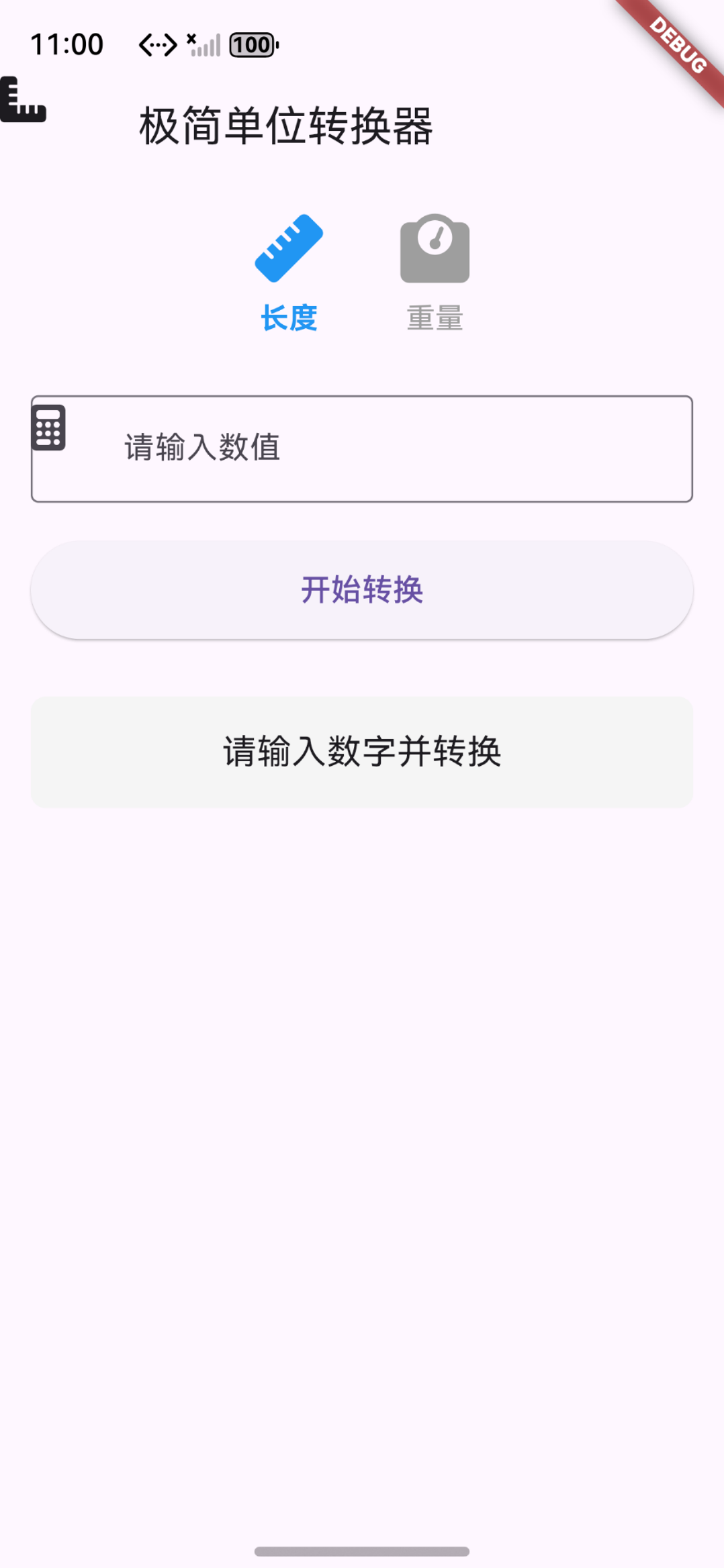Viewport: 724px width, 1568px height.
Task: Click the ruler app logo top left
Action: [x=23, y=101]
